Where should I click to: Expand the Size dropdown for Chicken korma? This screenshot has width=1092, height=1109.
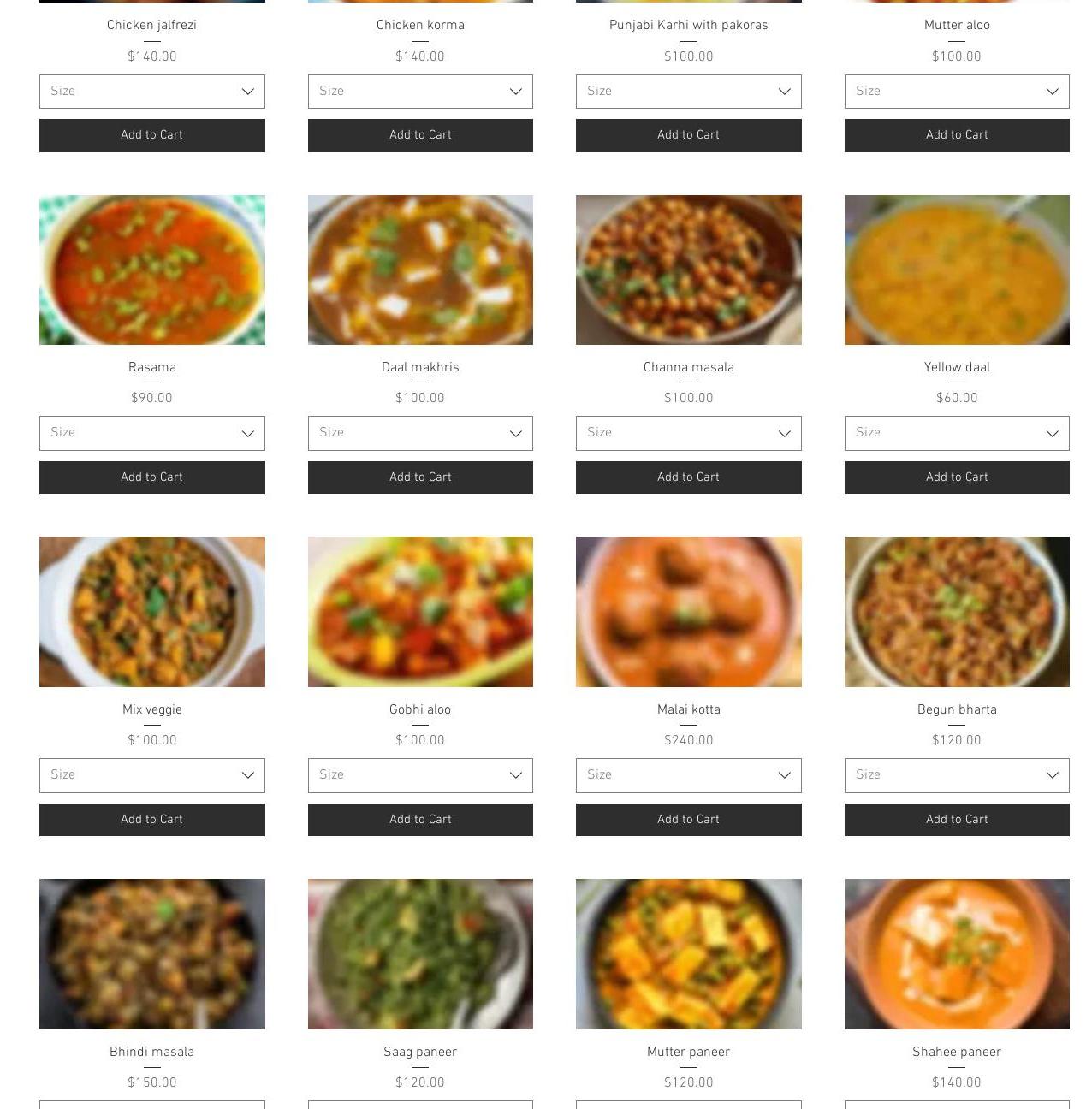420,92
